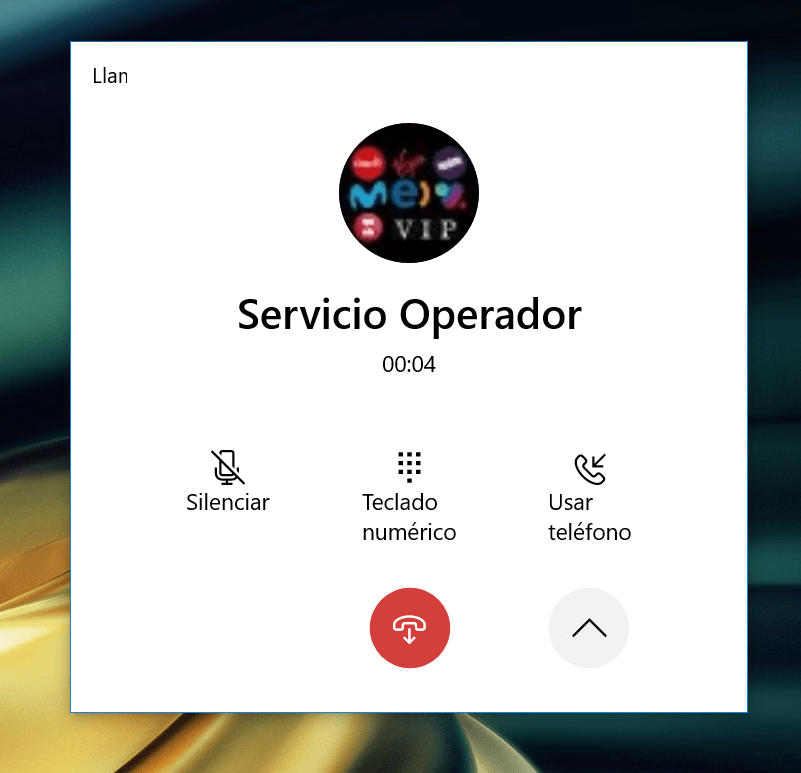Screen dimensions: 801x773
Task: Transfer call via Usar teléfono
Action: (590, 495)
